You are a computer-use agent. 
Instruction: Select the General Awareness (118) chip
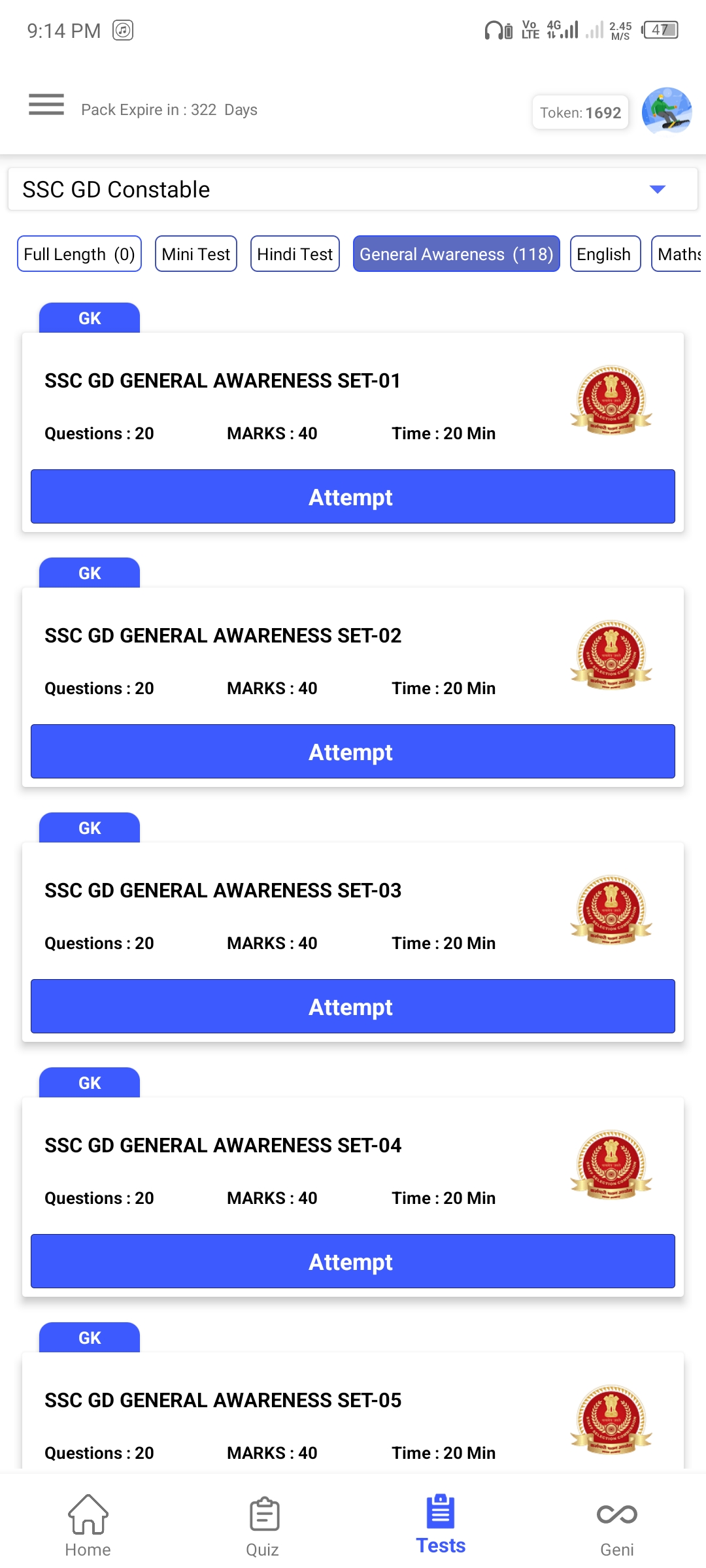[x=456, y=254]
